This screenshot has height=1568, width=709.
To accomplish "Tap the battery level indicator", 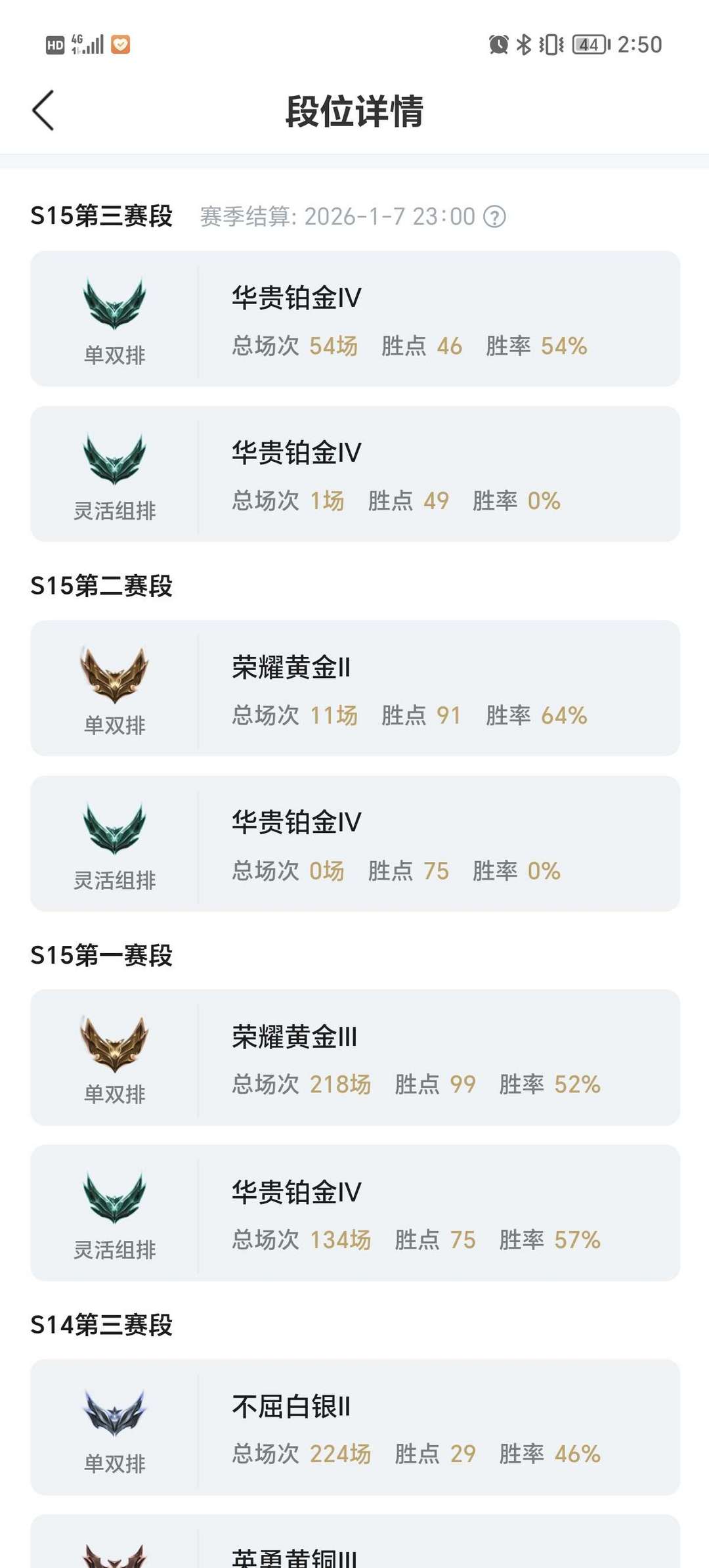I will point(588,44).
